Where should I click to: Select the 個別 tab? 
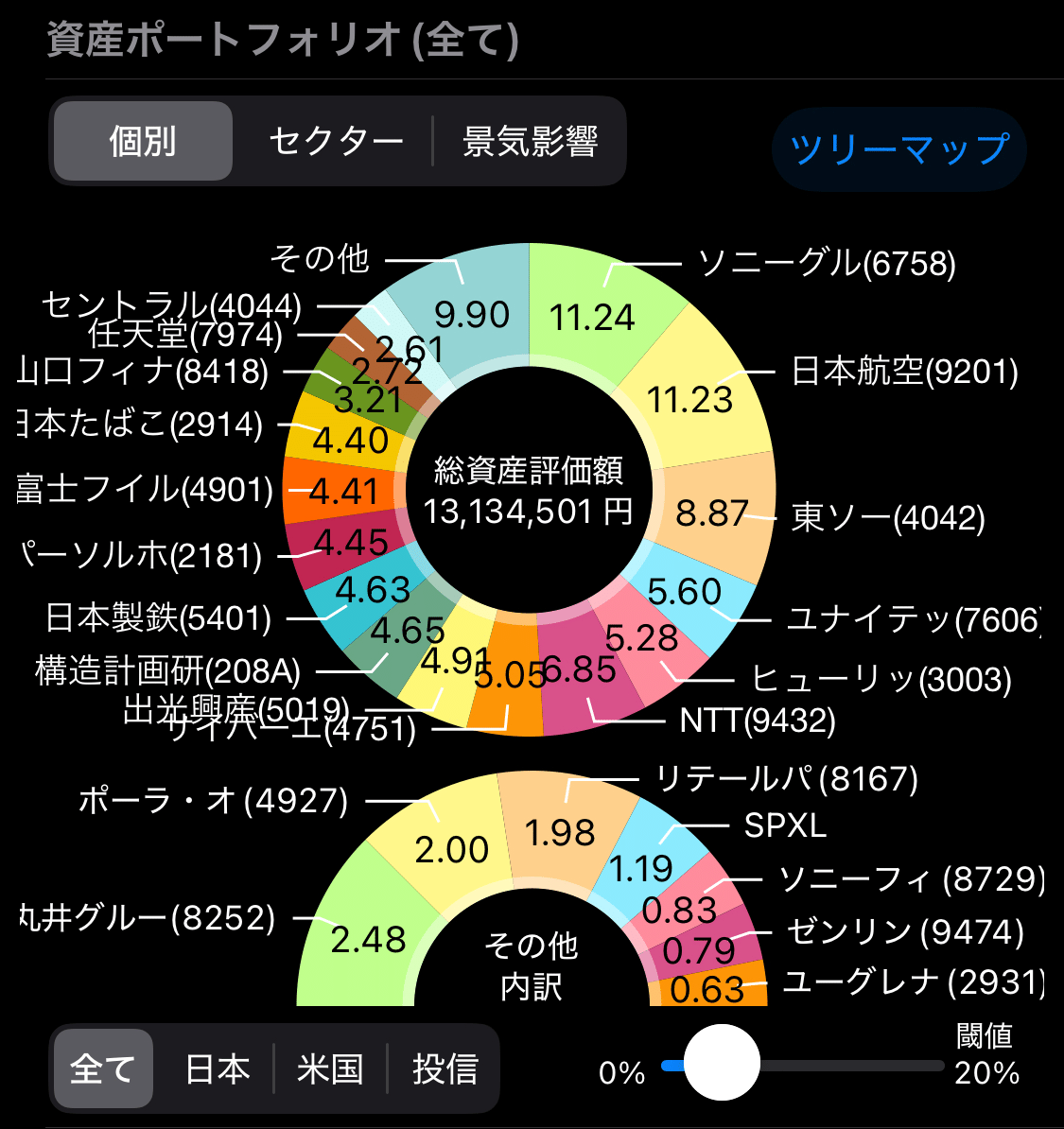(142, 140)
